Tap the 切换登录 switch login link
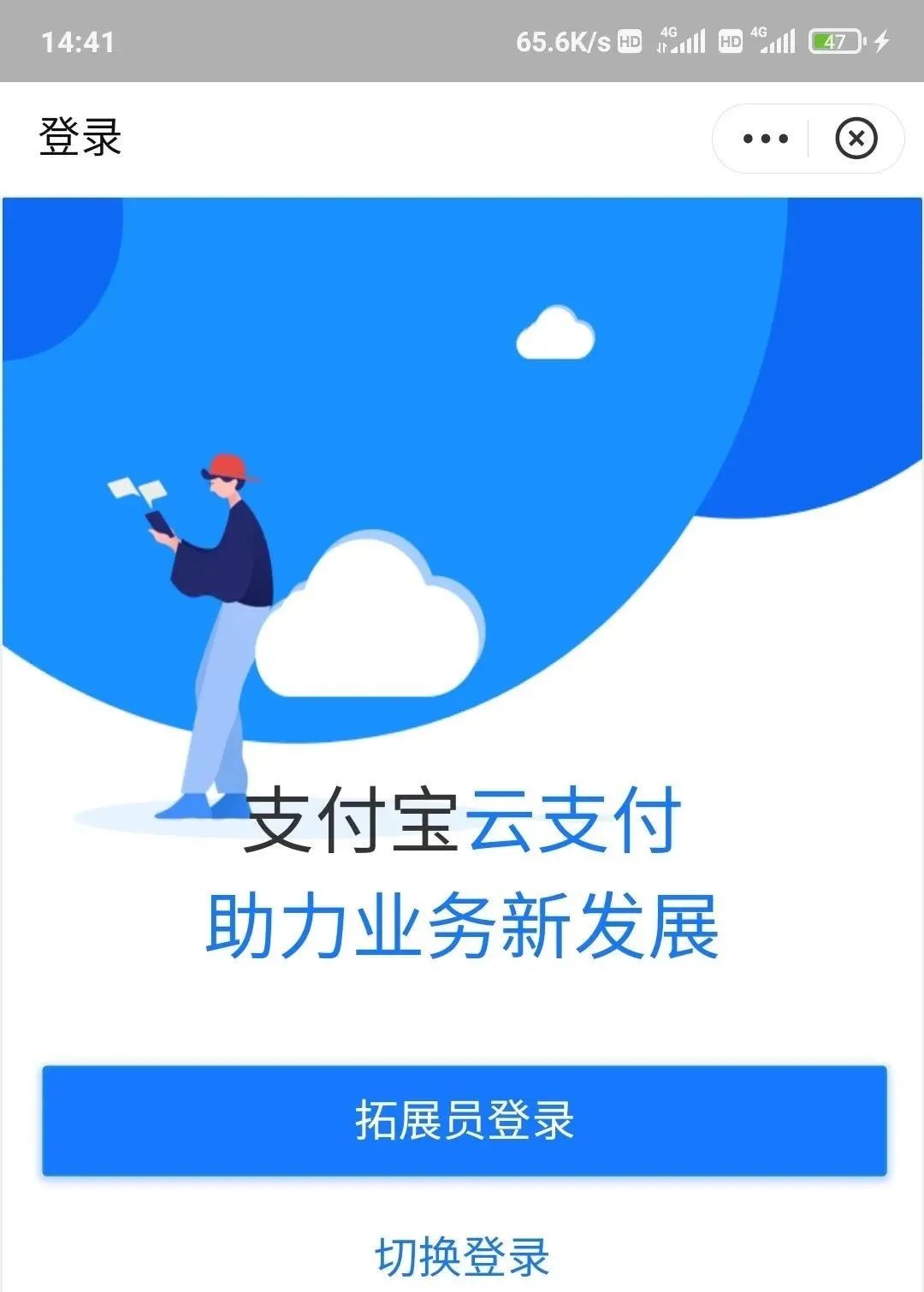The width and height of the screenshot is (924, 1292). [x=462, y=1256]
